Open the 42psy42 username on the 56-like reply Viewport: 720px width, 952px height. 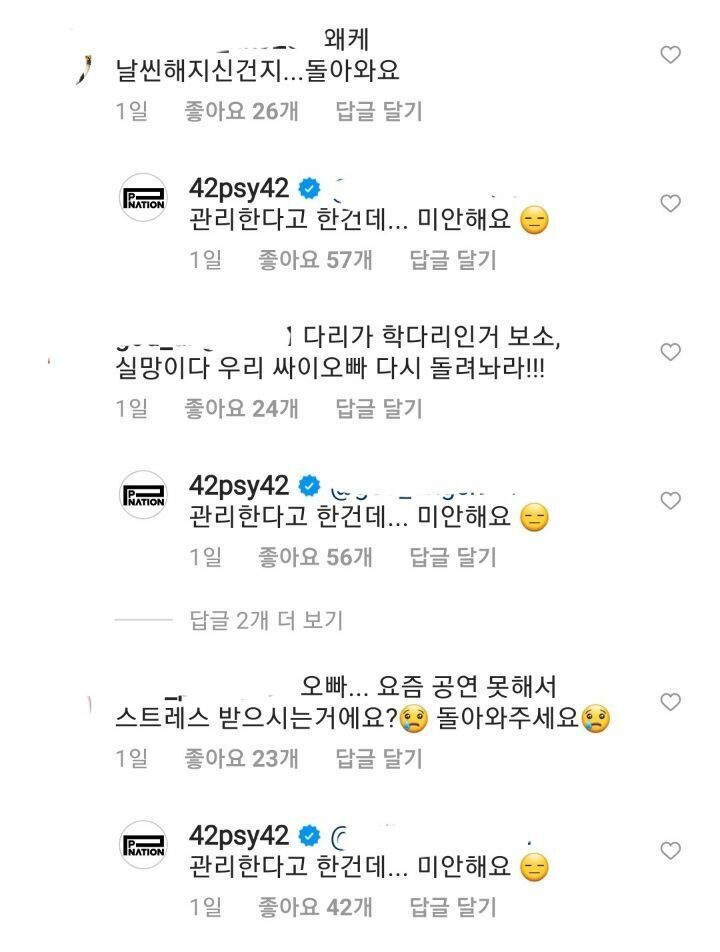(x=239, y=486)
